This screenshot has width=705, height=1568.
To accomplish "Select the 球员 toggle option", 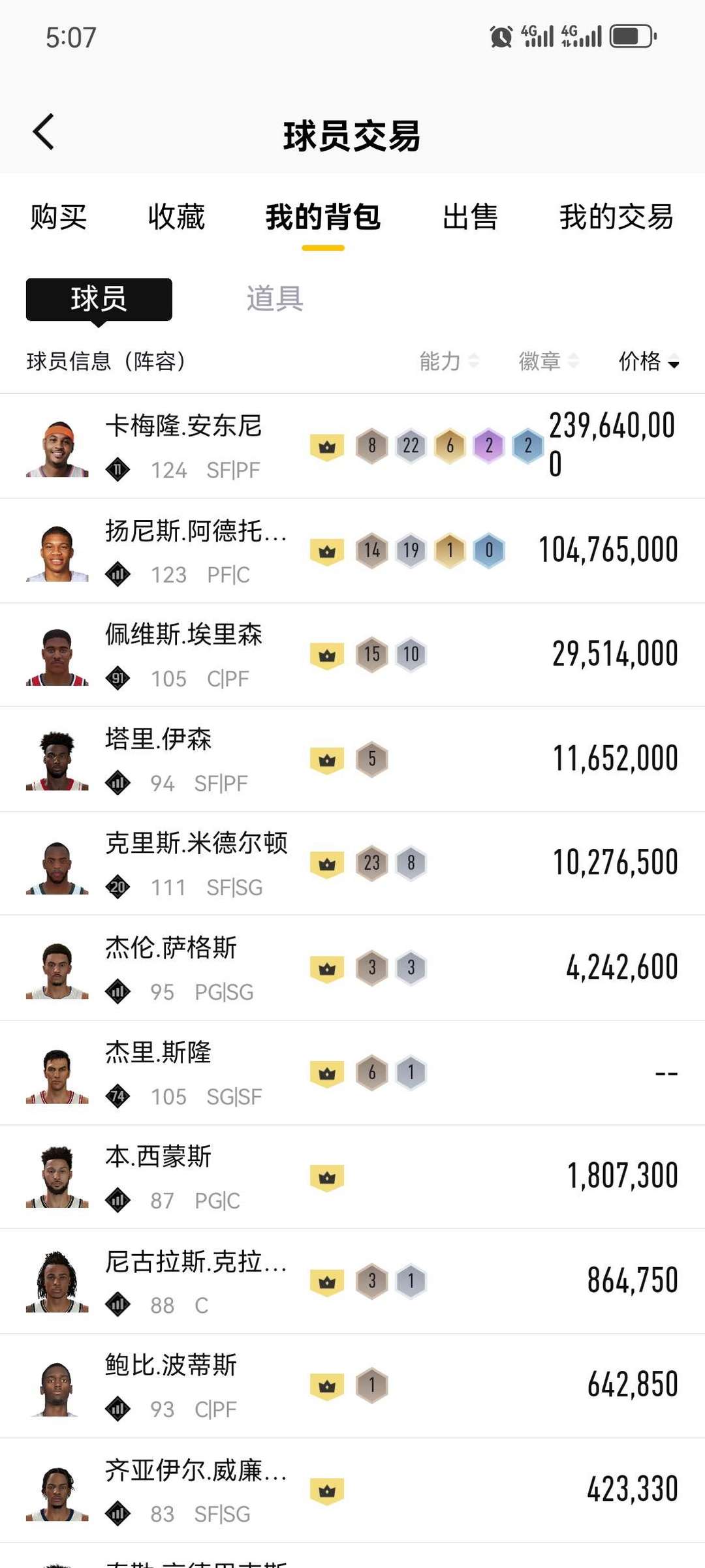I will click(x=98, y=299).
